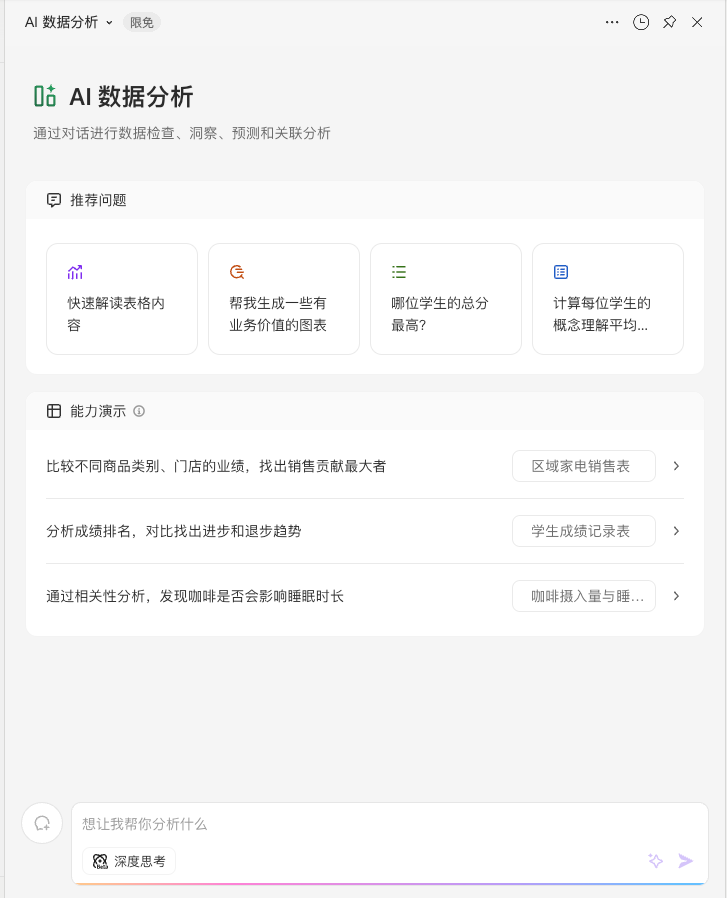The image size is (727, 898).
Task: Toggle 深度思考 mode in the input bar
Action: 128,860
